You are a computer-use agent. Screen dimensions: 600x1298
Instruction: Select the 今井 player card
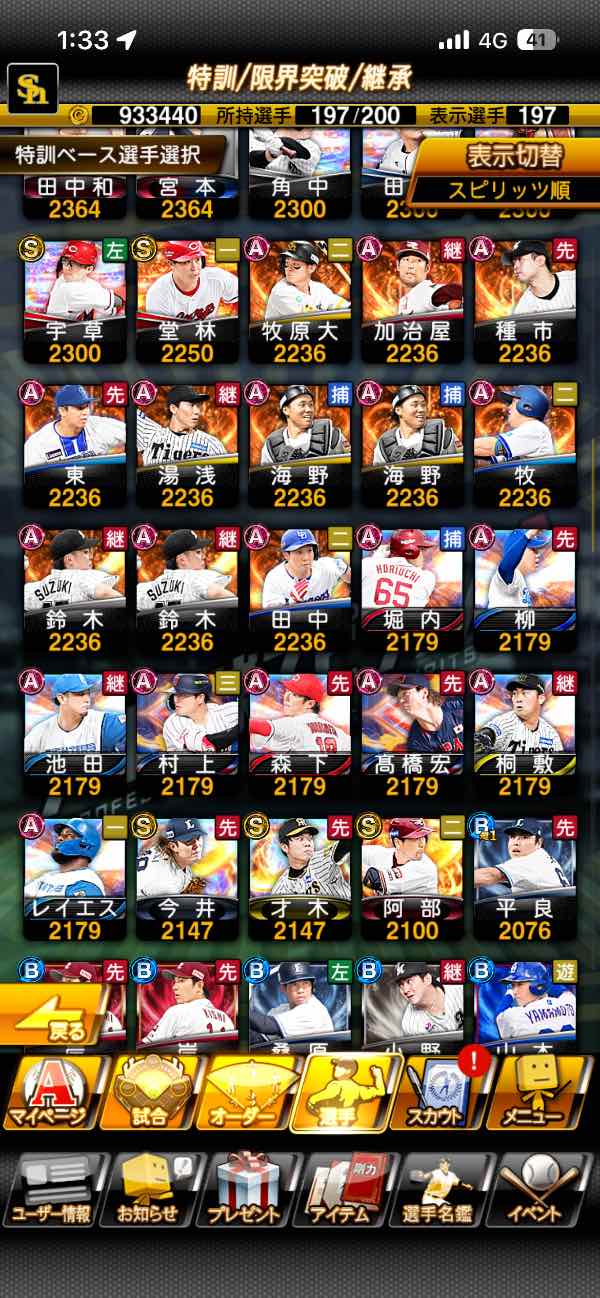187,878
